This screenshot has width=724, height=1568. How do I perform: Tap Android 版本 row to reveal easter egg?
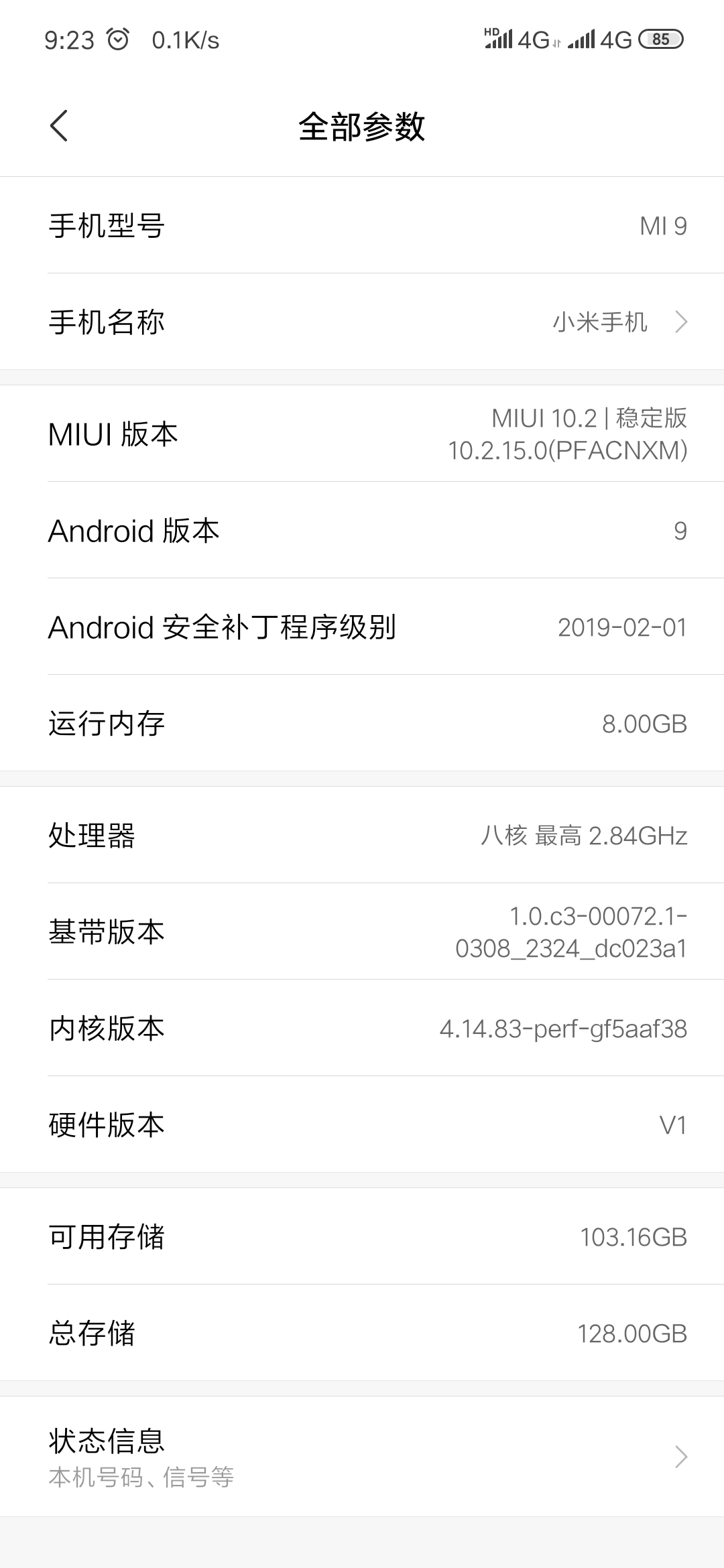tap(362, 531)
